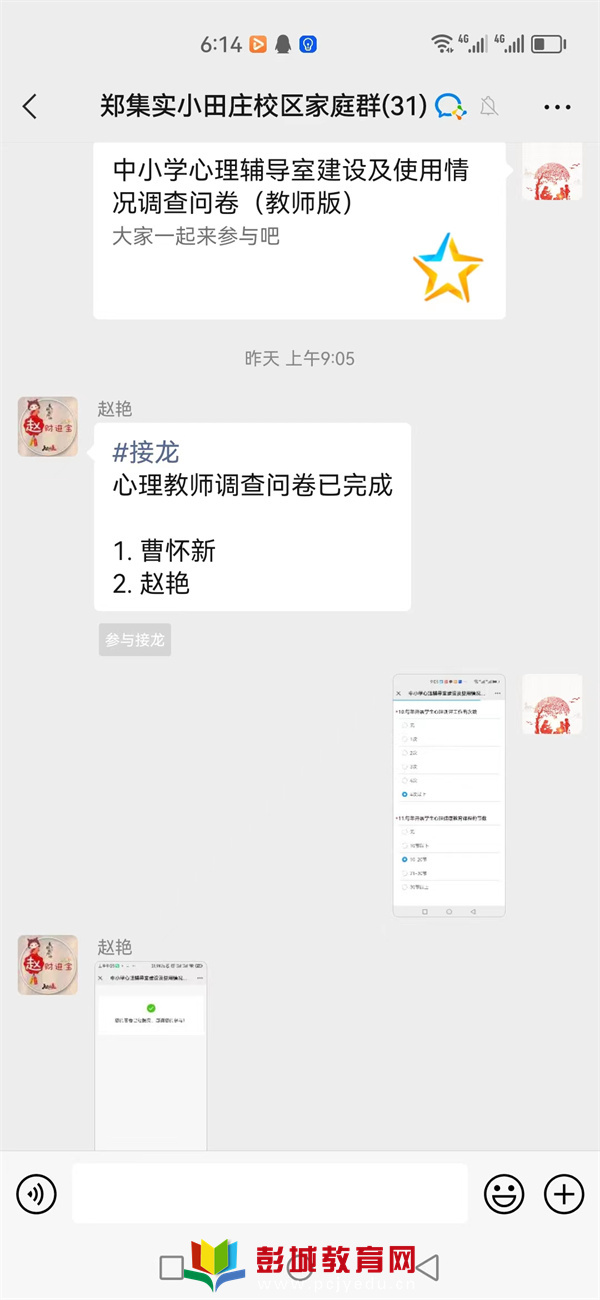Tap the system back triangle
The image size is (600, 1300).
point(428,1267)
